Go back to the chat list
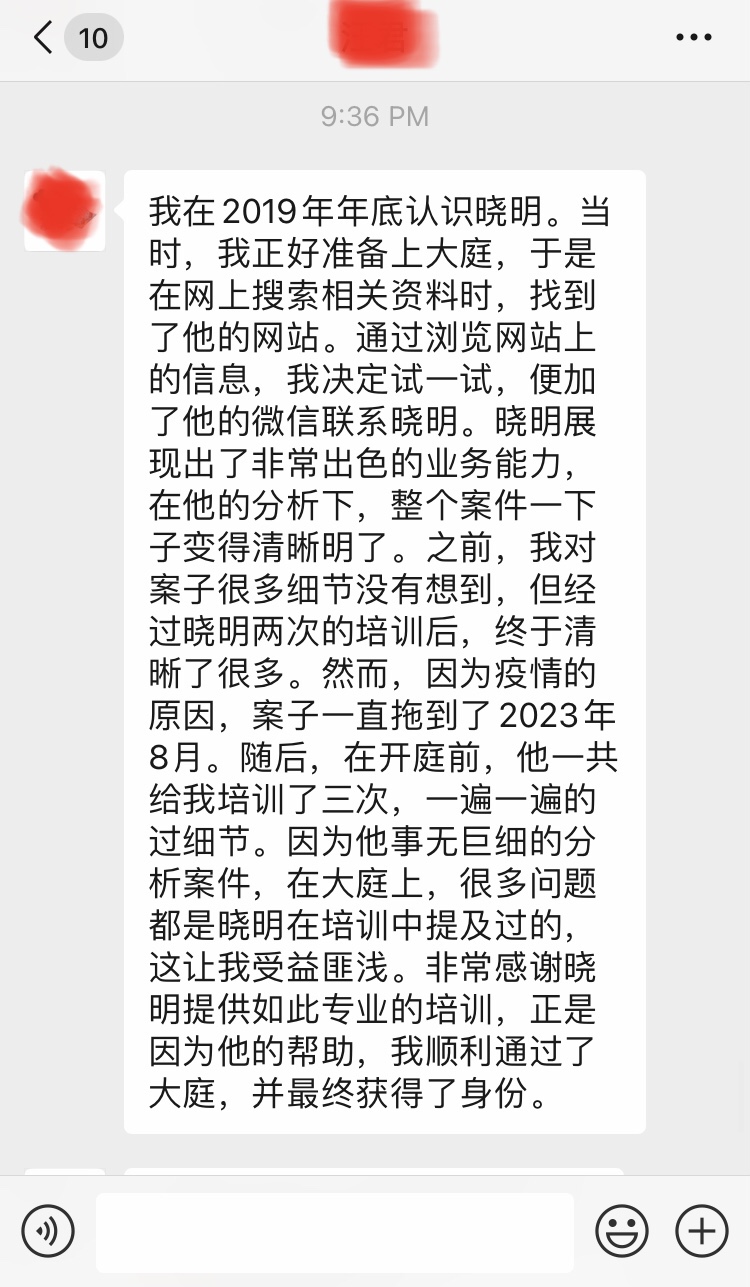The image size is (750, 1287). [44, 38]
